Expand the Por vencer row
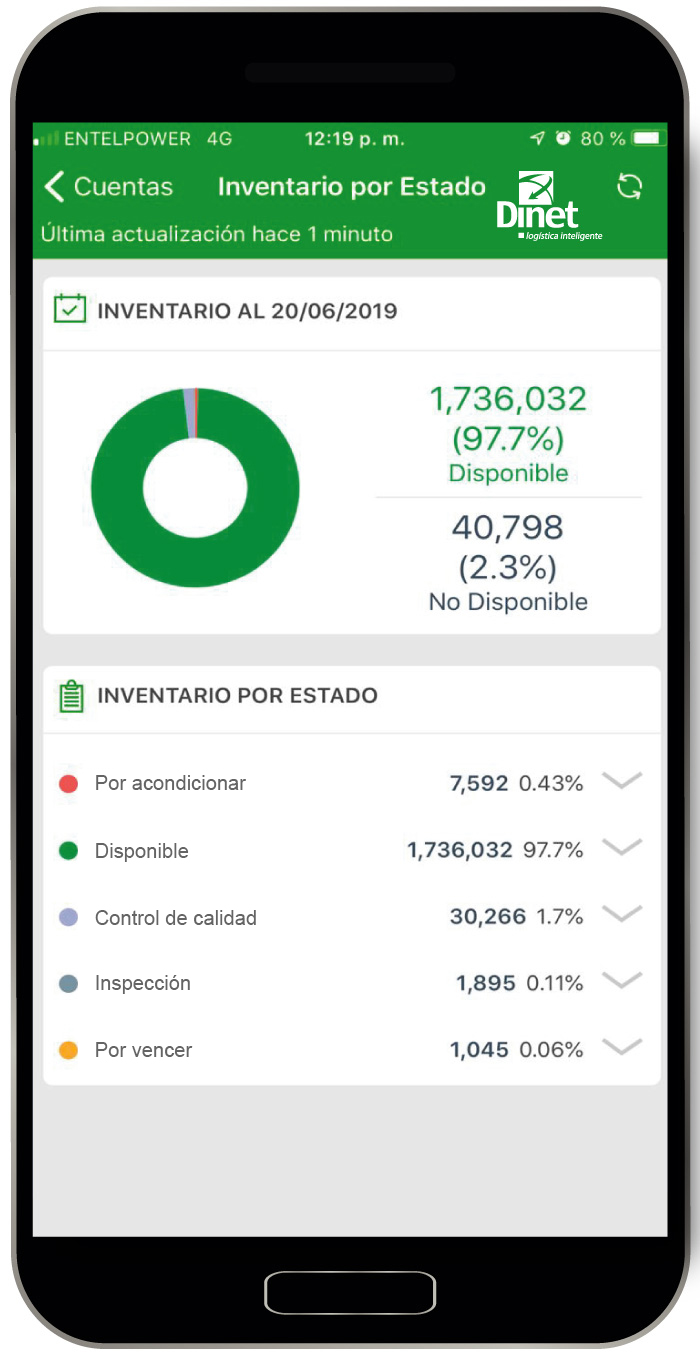 (x=622, y=1048)
